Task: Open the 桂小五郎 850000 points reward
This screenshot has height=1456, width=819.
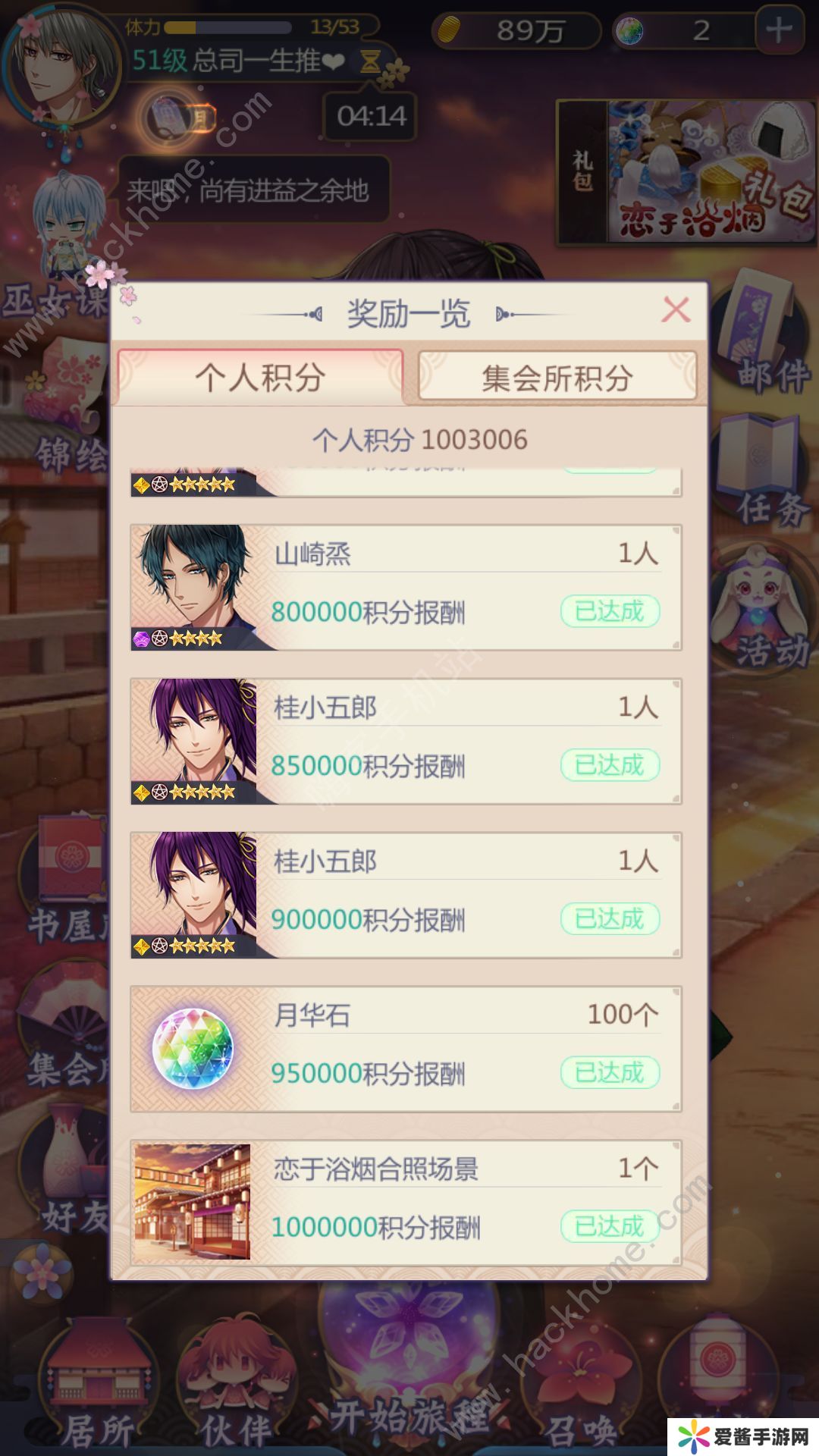Action: 406,742
